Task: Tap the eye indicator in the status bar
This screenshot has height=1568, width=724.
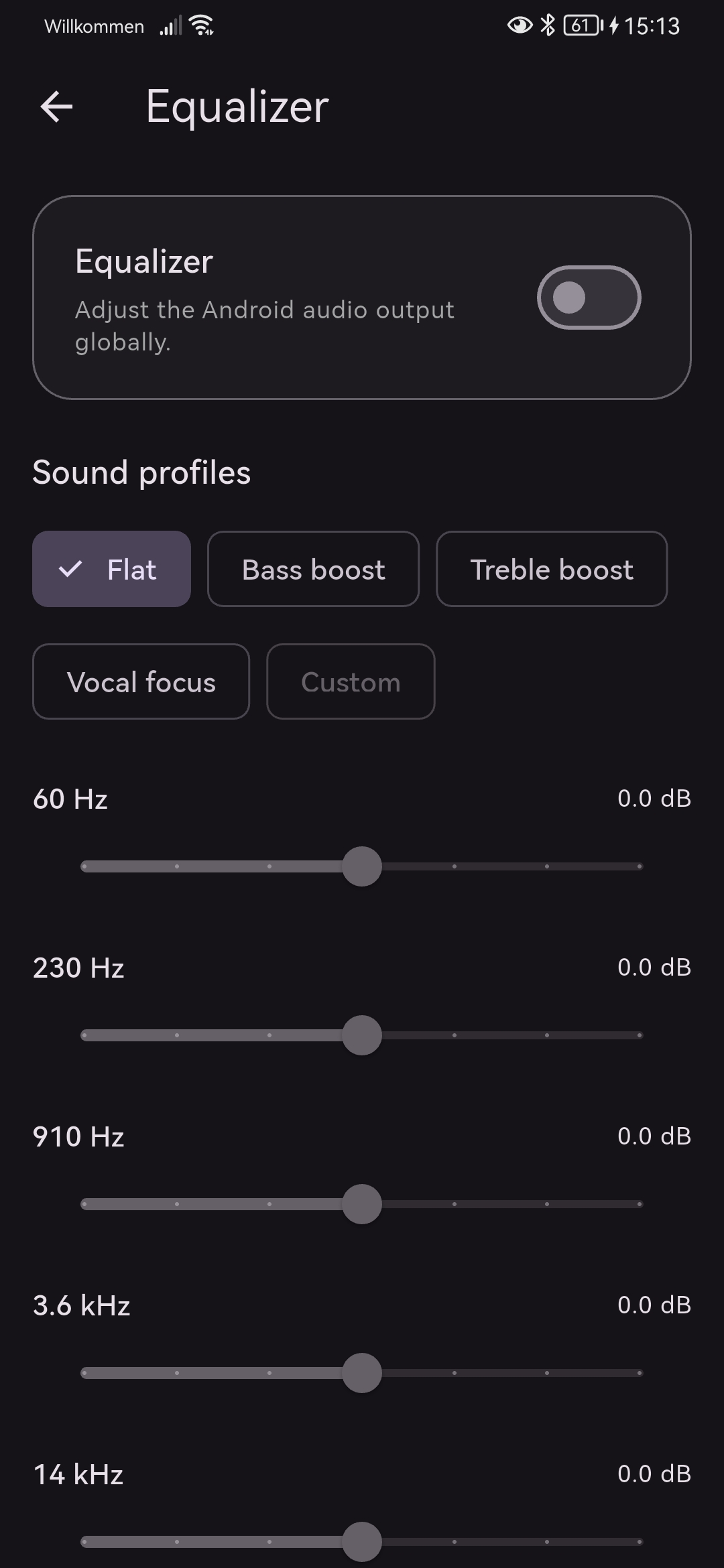Action: (520, 25)
